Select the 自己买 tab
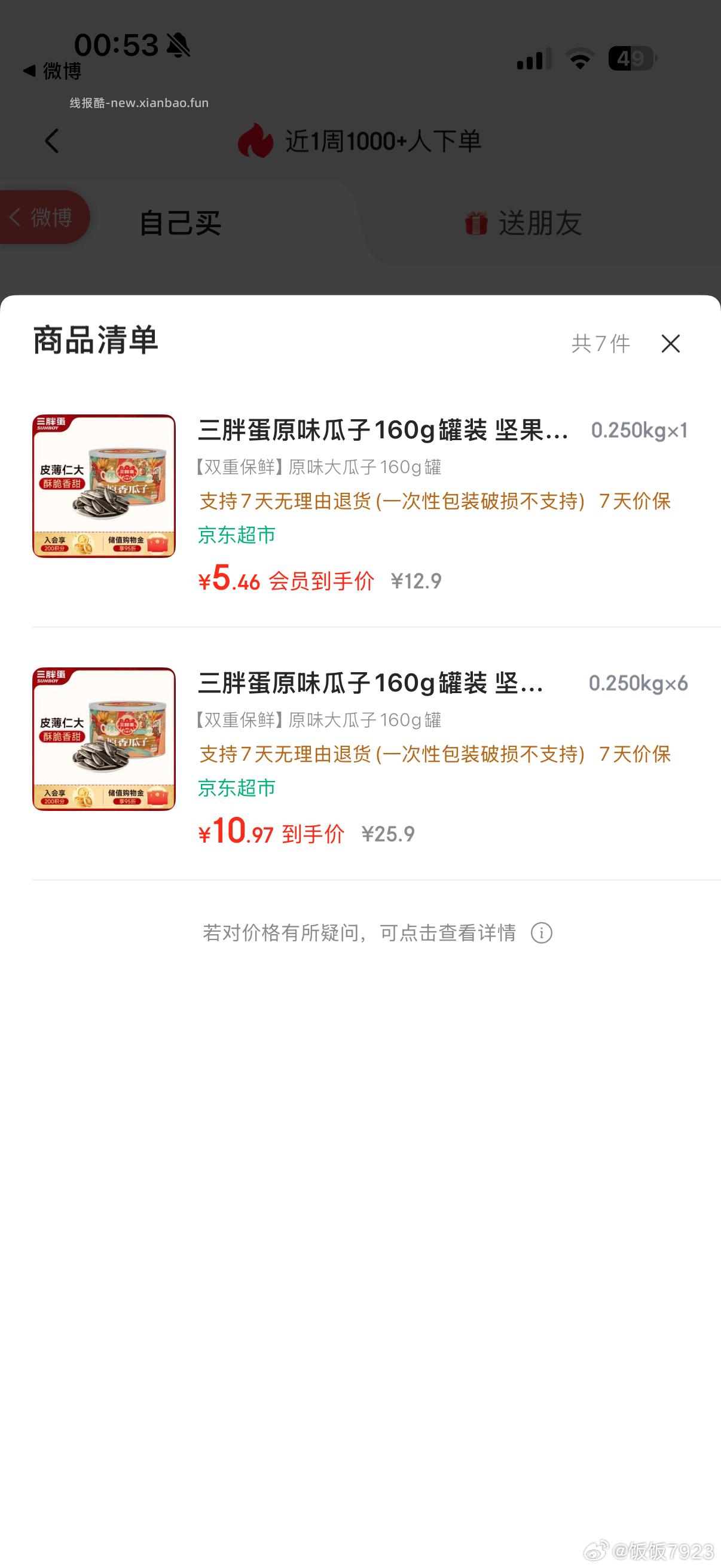 [179, 224]
